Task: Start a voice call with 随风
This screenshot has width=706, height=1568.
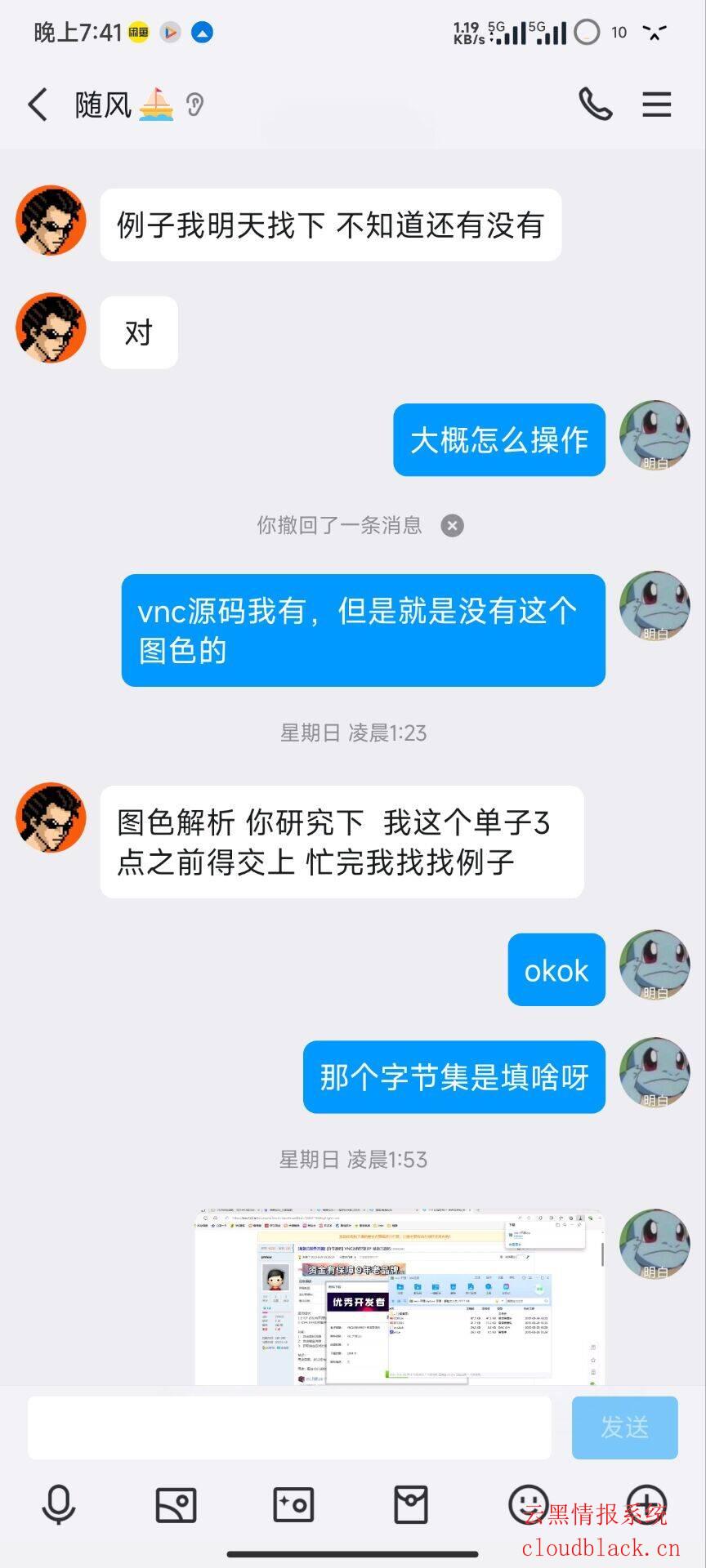Action: pyautogui.click(x=595, y=105)
